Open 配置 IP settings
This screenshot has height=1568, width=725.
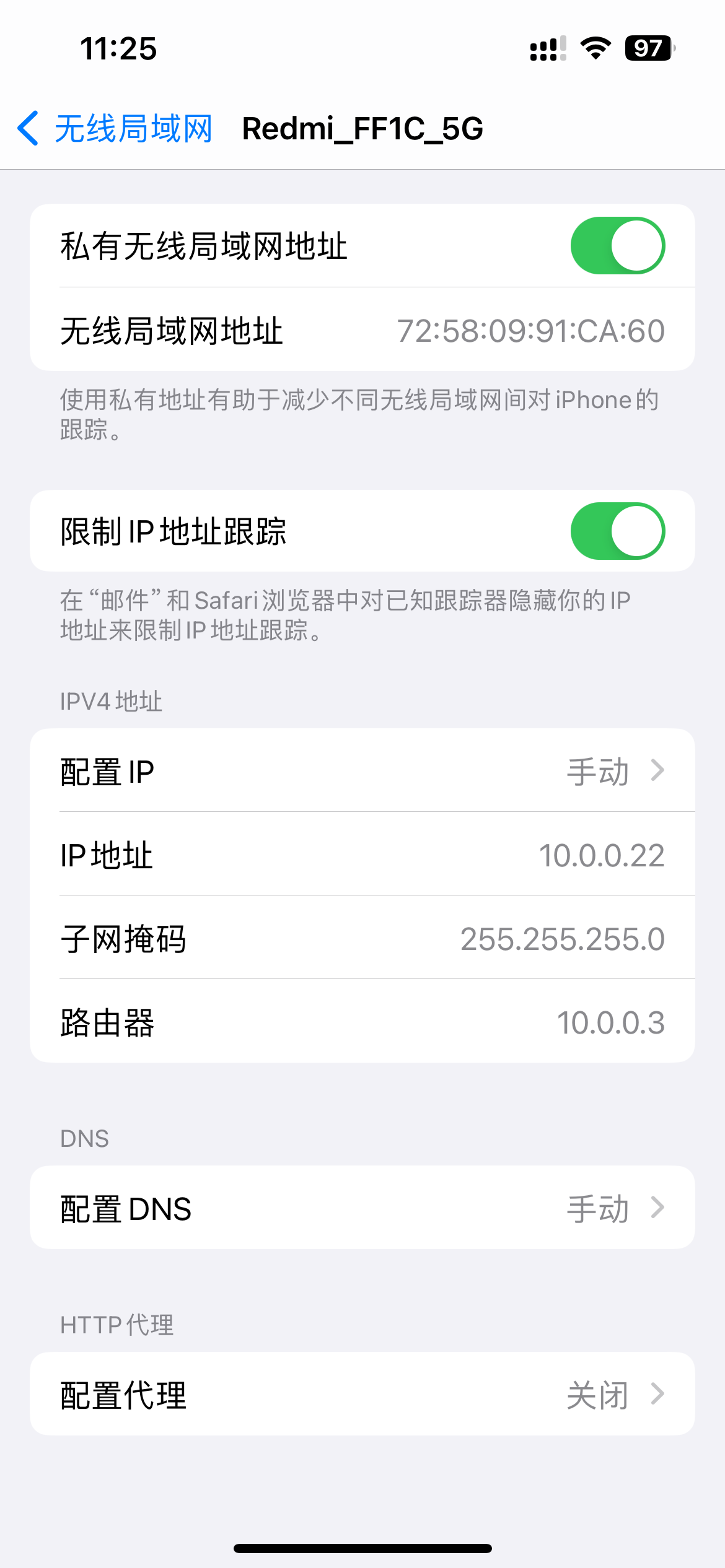[x=362, y=771]
